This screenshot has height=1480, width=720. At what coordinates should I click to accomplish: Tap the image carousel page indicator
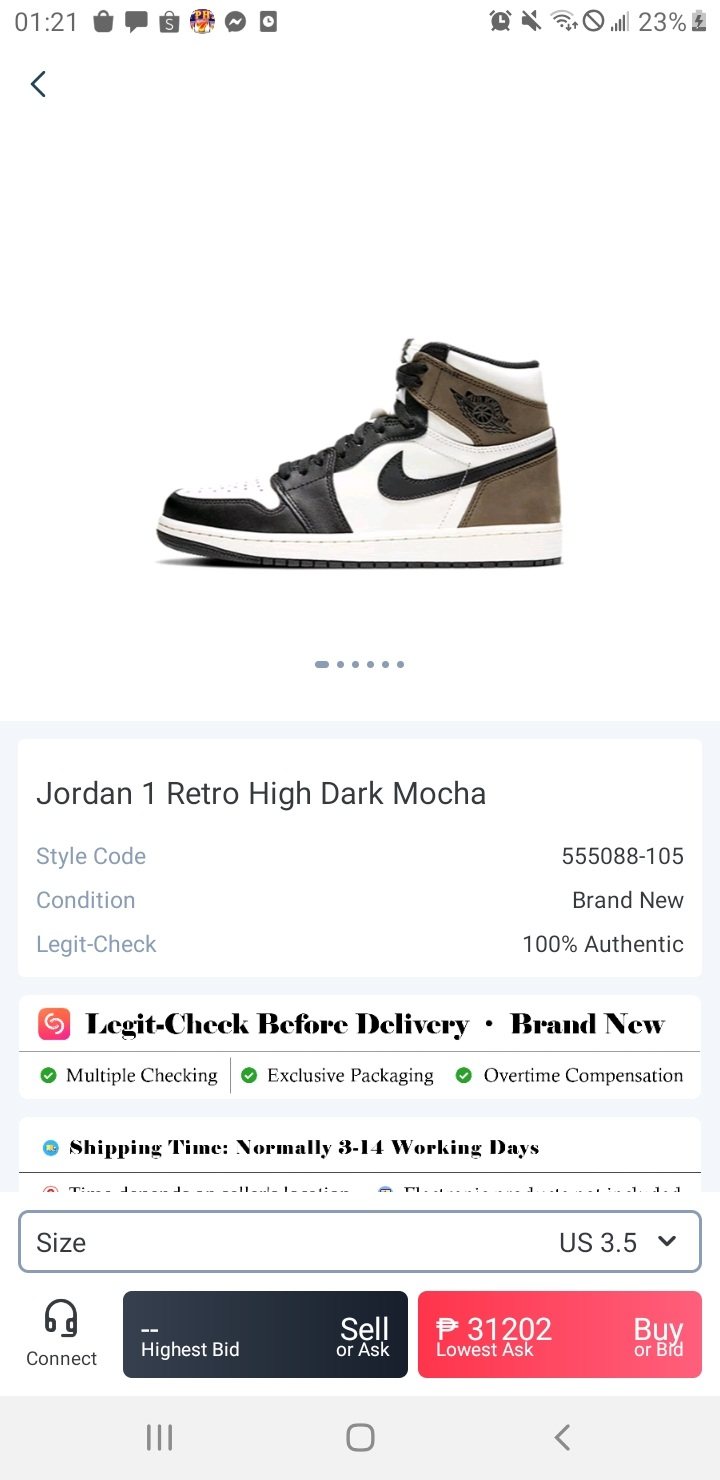click(360, 664)
